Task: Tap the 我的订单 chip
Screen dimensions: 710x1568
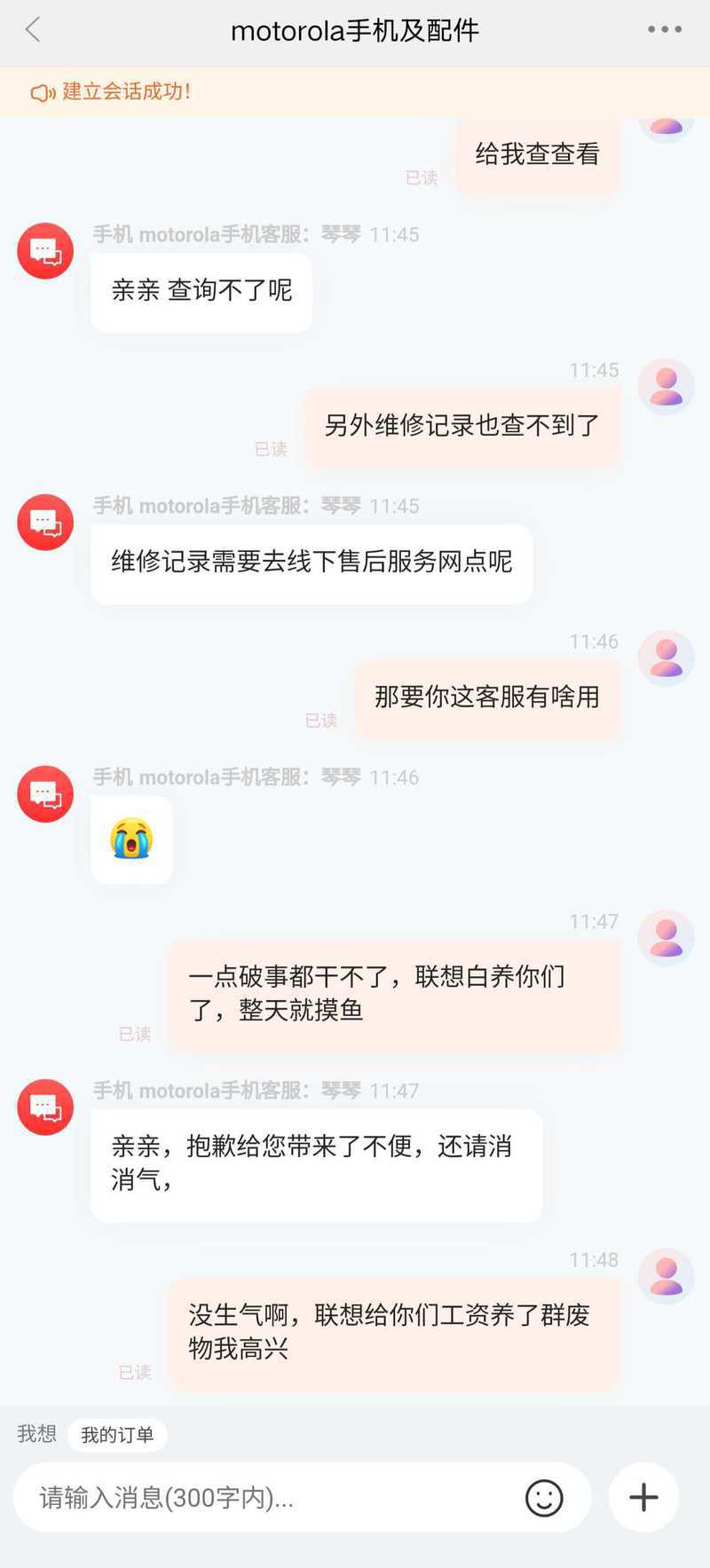Action: point(117,1435)
